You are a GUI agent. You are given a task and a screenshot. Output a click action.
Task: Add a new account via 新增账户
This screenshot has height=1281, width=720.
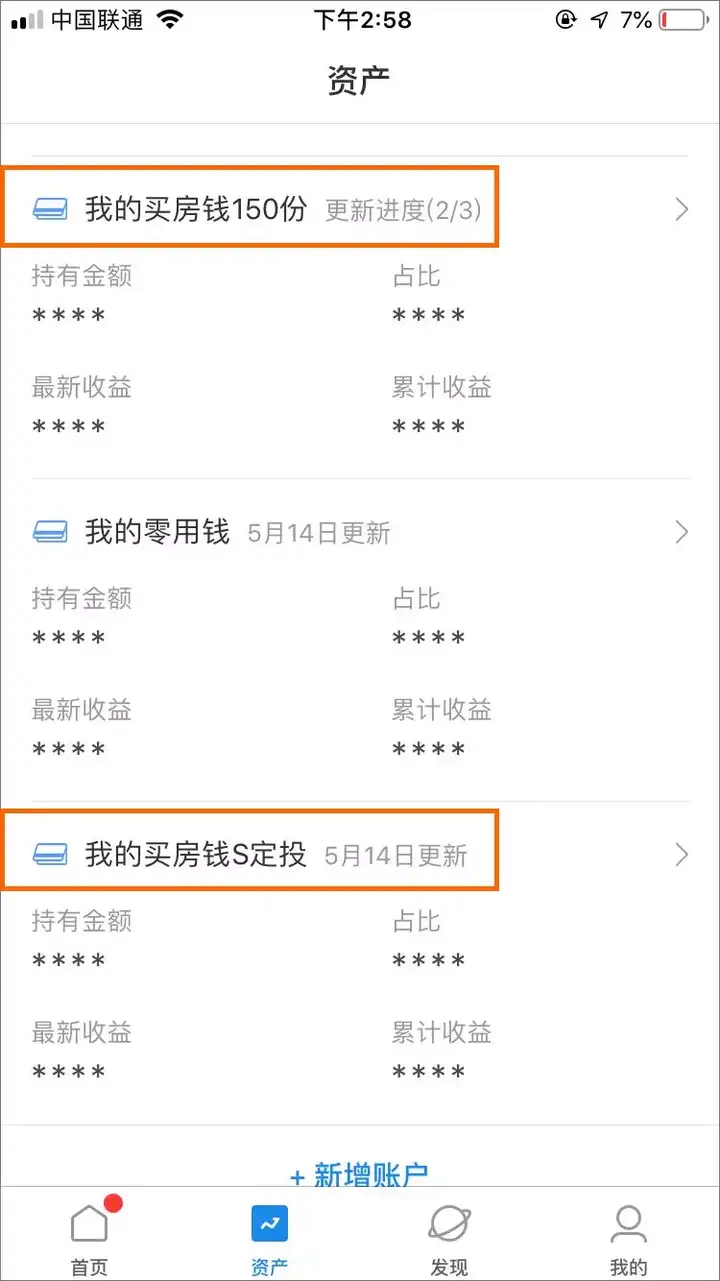359,1175
